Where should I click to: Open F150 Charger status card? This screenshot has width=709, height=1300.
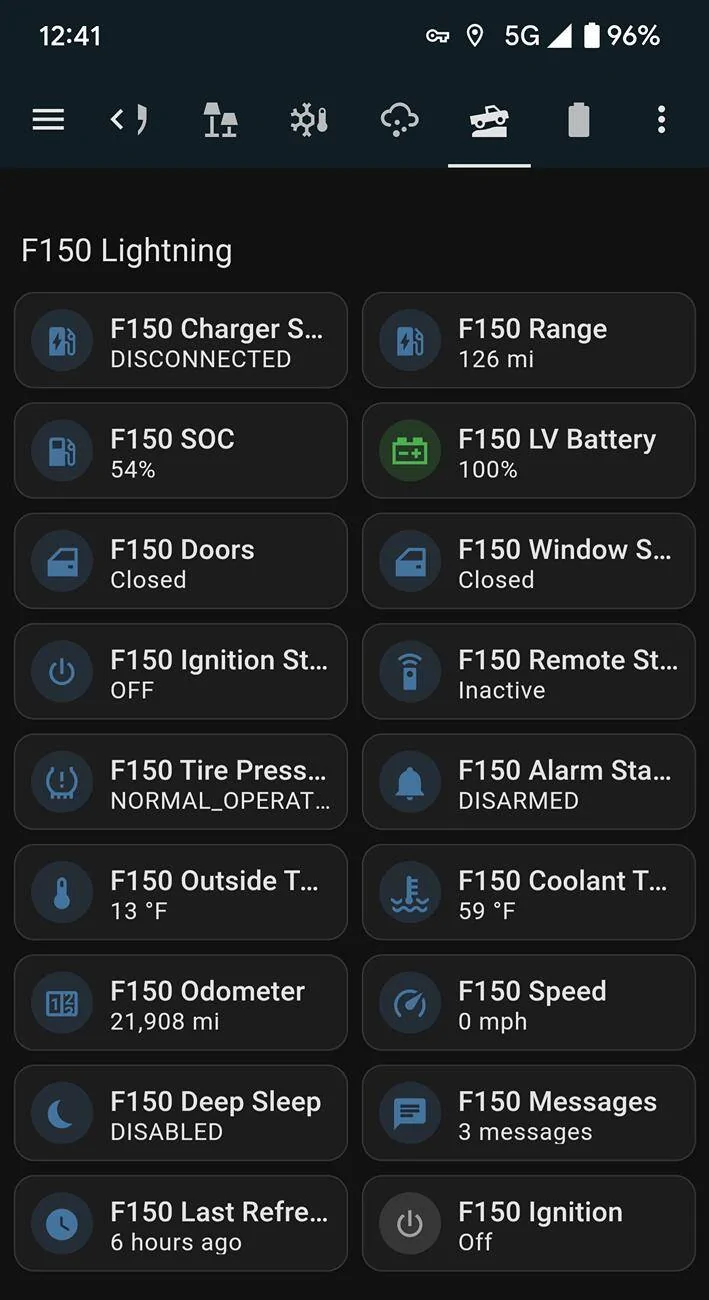click(181, 341)
